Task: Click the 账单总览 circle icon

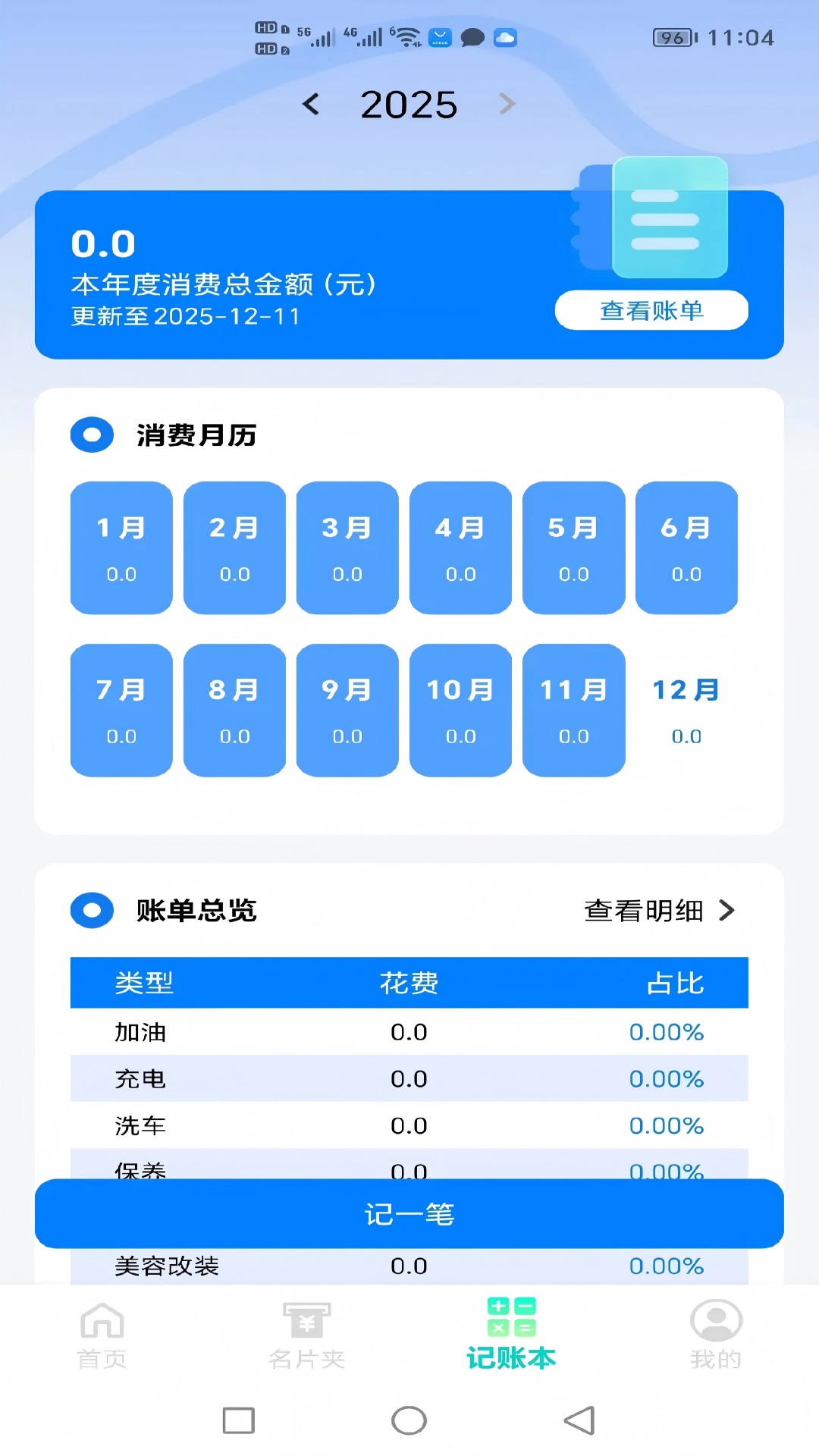Action: pos(92,911)
